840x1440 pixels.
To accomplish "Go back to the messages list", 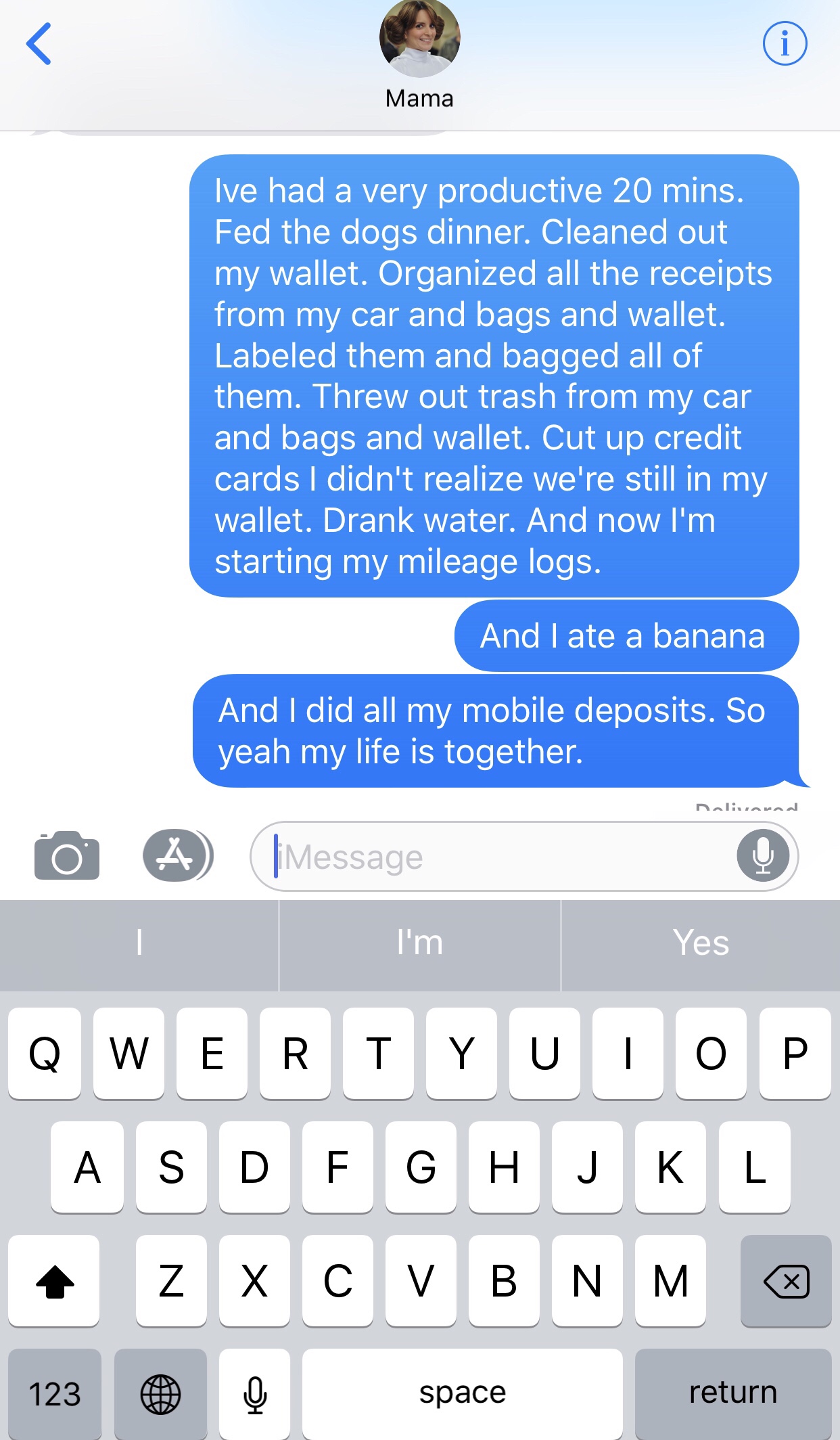I will pyautogui.click(x=39, y=44).
